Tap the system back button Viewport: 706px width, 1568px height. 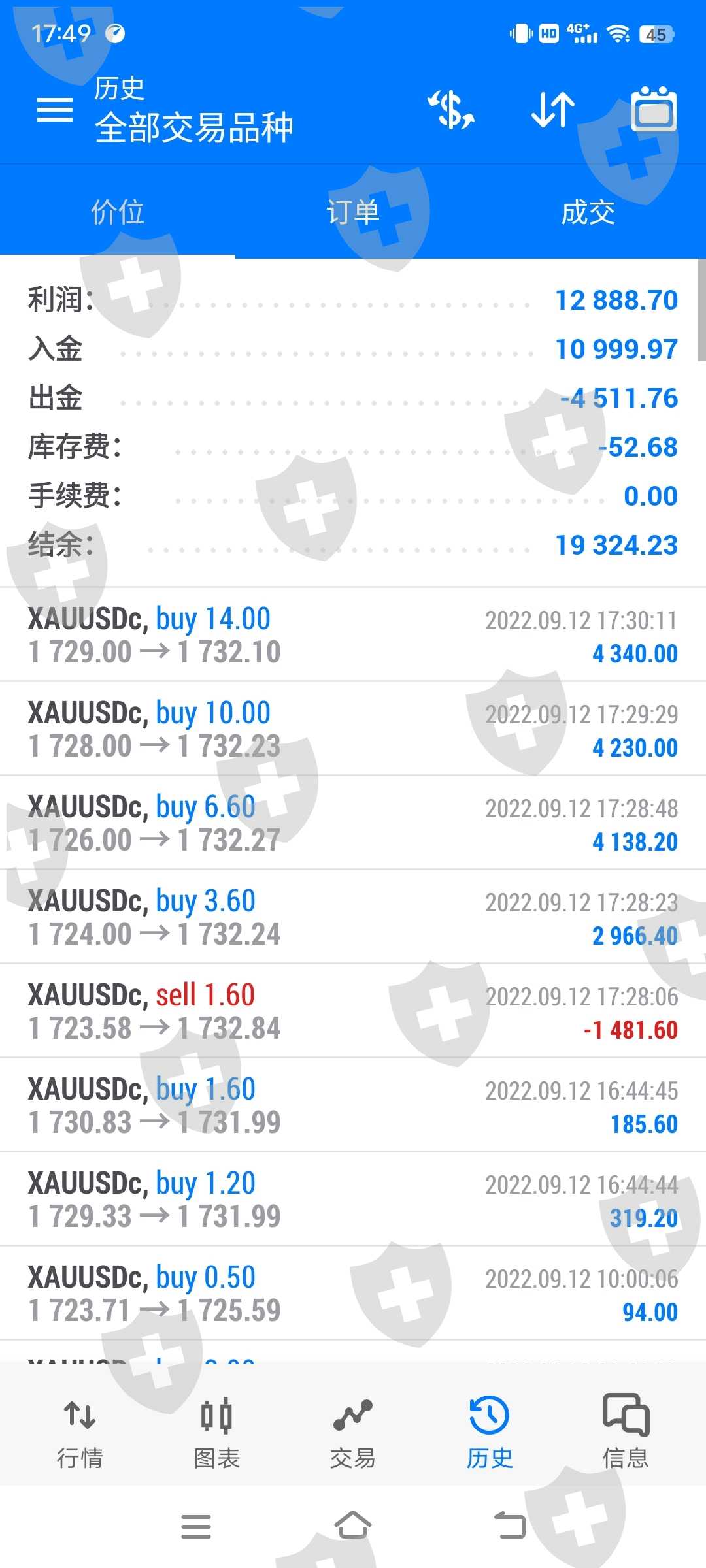tap(510, 1526)
